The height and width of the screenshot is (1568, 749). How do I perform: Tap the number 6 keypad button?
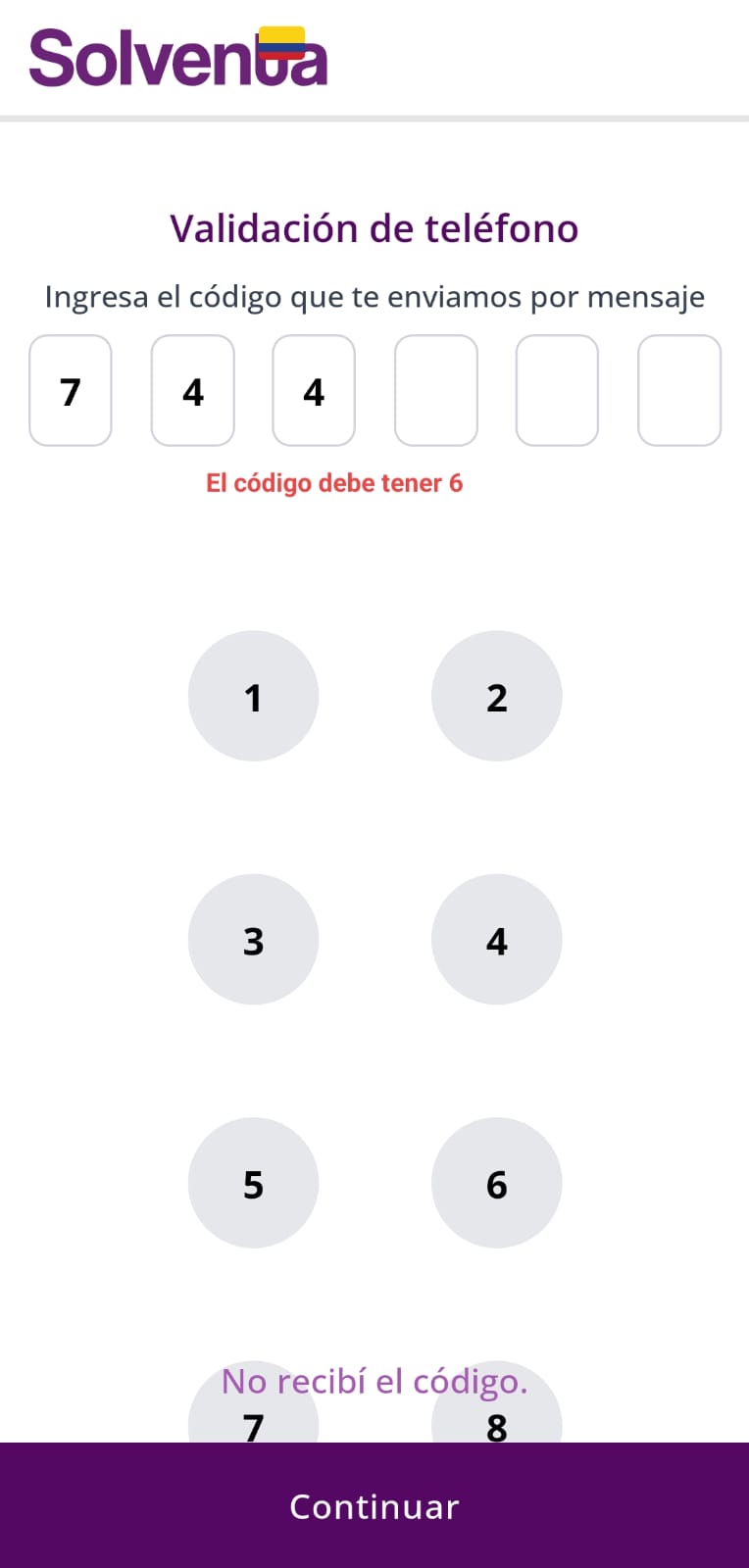[x=496, y=1183]
